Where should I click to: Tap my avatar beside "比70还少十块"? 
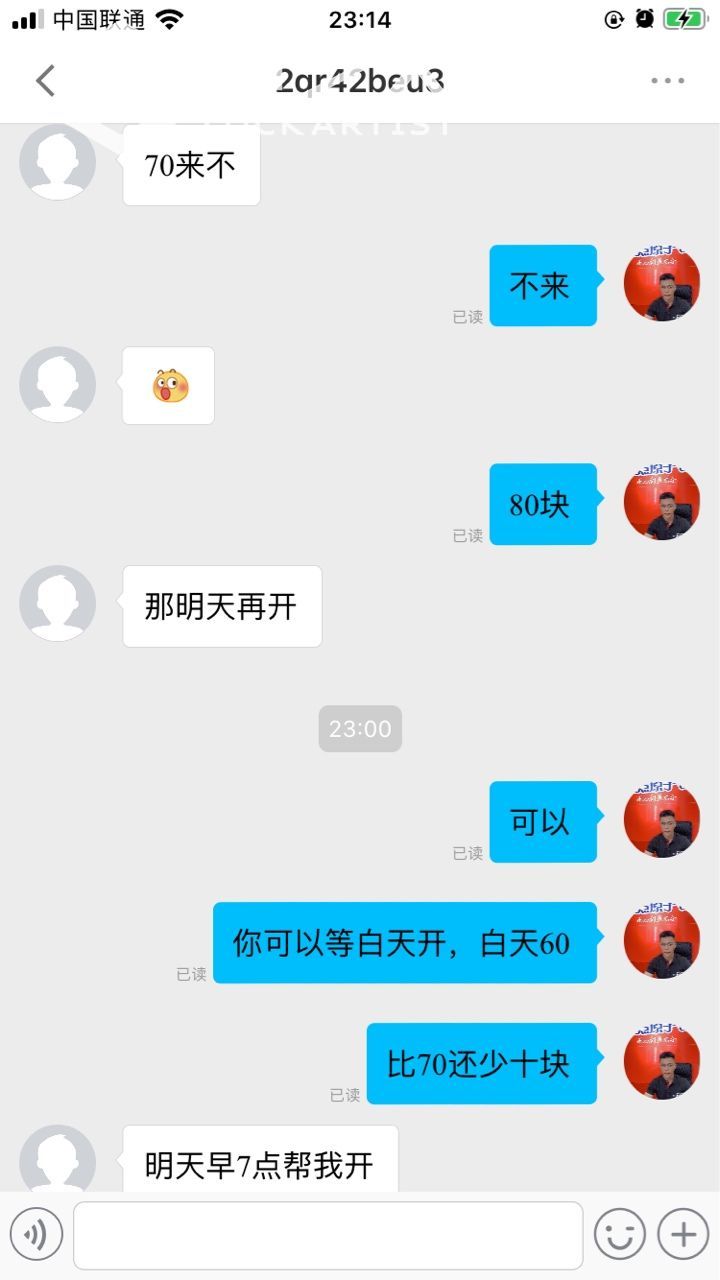coord(661,1061)
